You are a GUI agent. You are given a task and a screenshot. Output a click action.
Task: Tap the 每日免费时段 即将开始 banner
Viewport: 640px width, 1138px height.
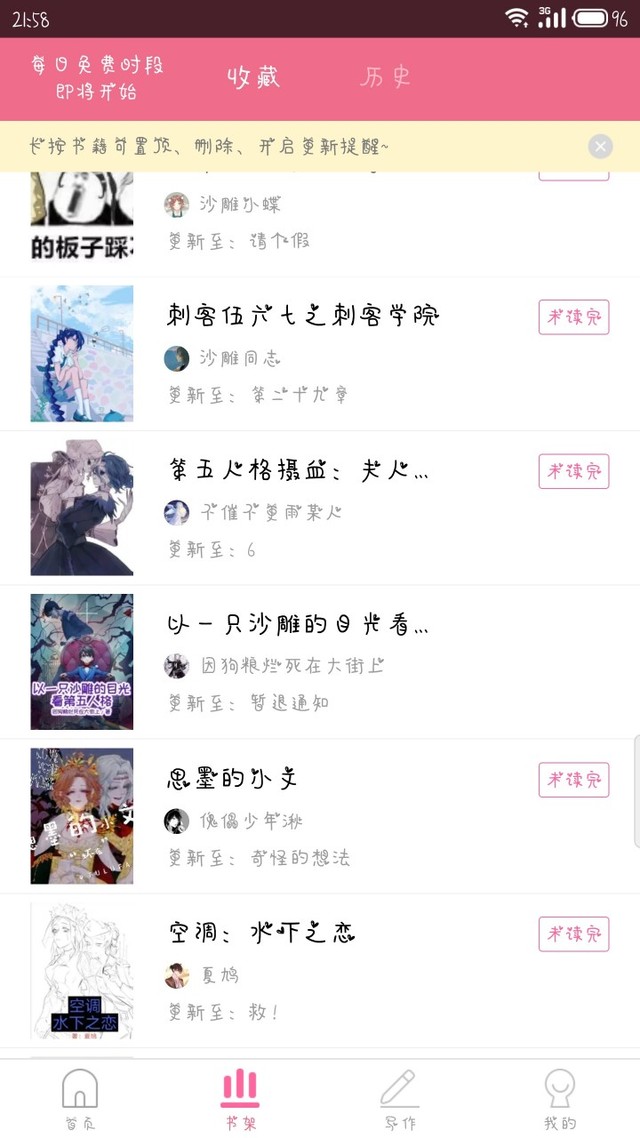[98, 78]
